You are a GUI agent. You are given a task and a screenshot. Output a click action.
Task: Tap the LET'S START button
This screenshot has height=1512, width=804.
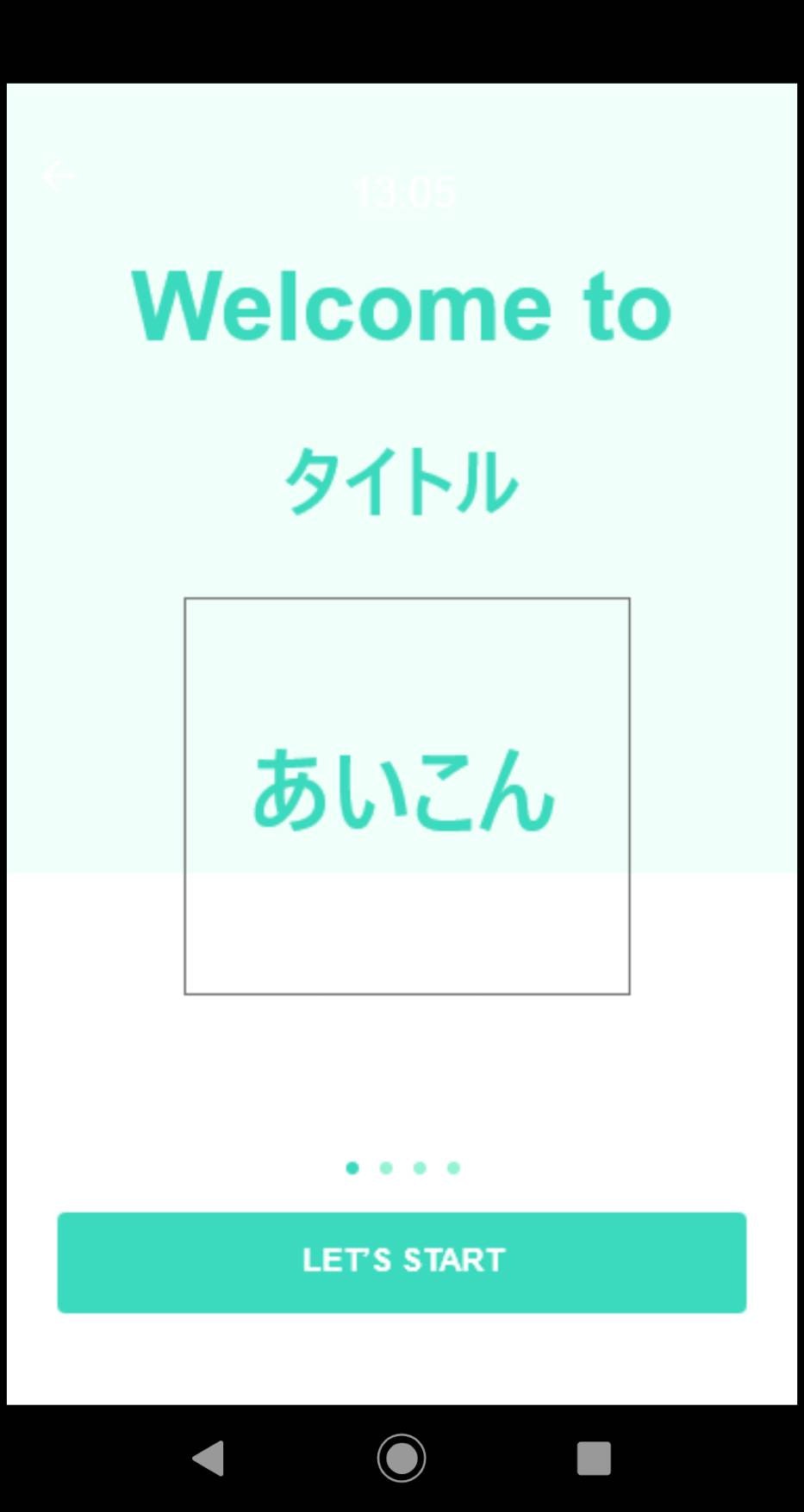click(x=402, y=1262)
